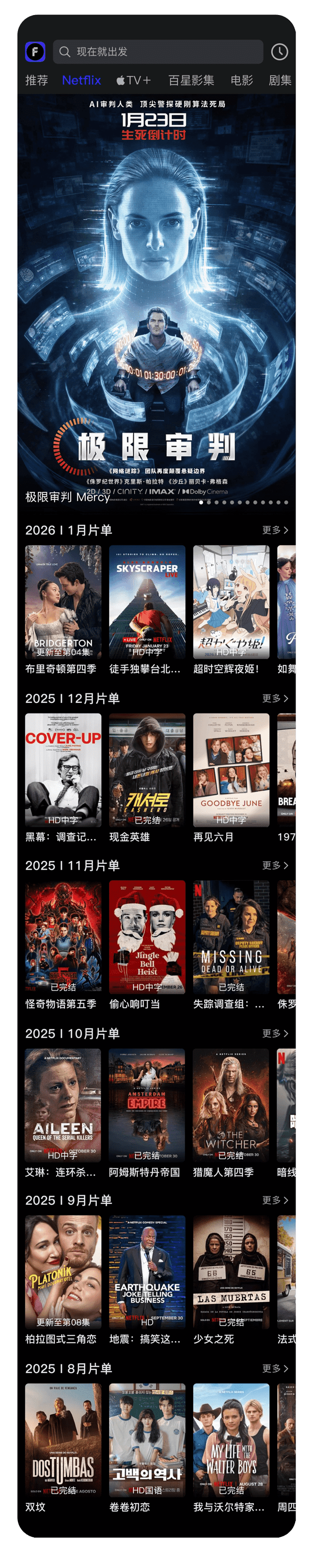Switch to the Apple TV+ tab
Viewport: 313px width, 1568px height.
click(x=134, y=81)
